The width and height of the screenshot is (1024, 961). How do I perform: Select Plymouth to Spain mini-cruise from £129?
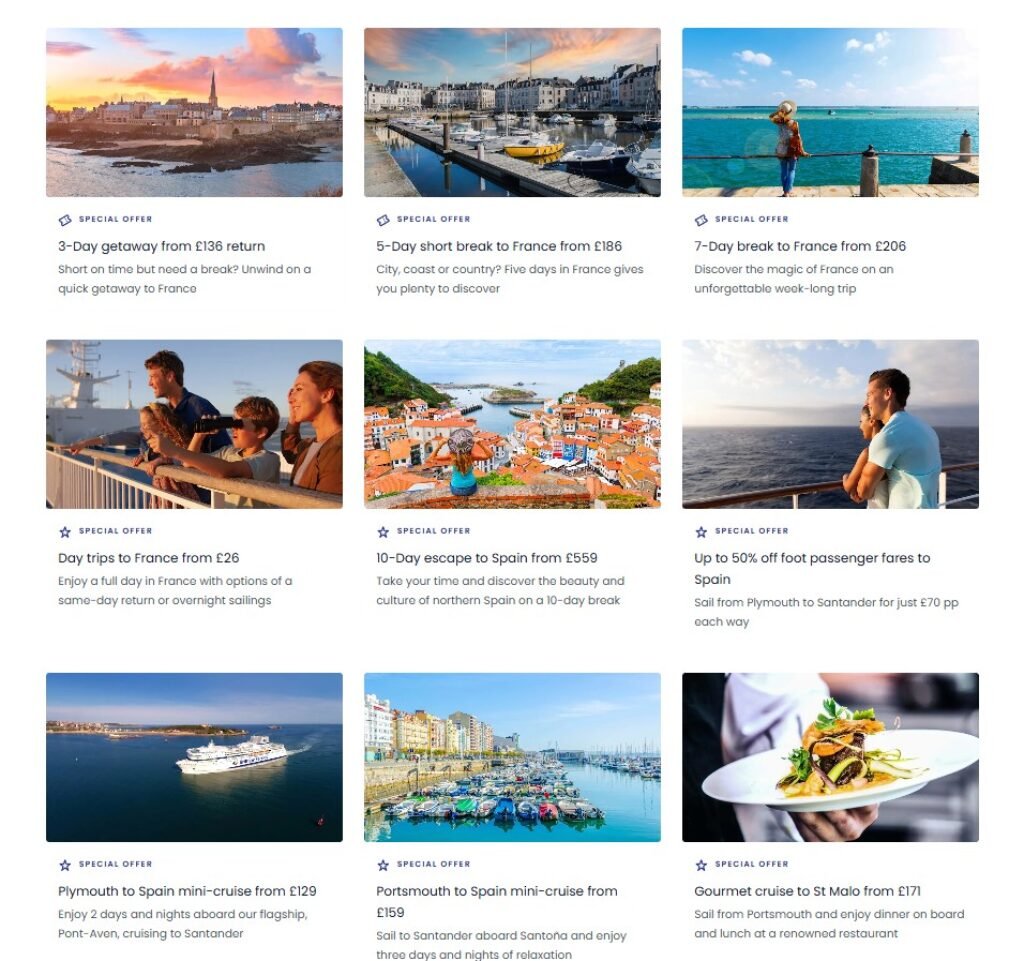tap(187, 891)
